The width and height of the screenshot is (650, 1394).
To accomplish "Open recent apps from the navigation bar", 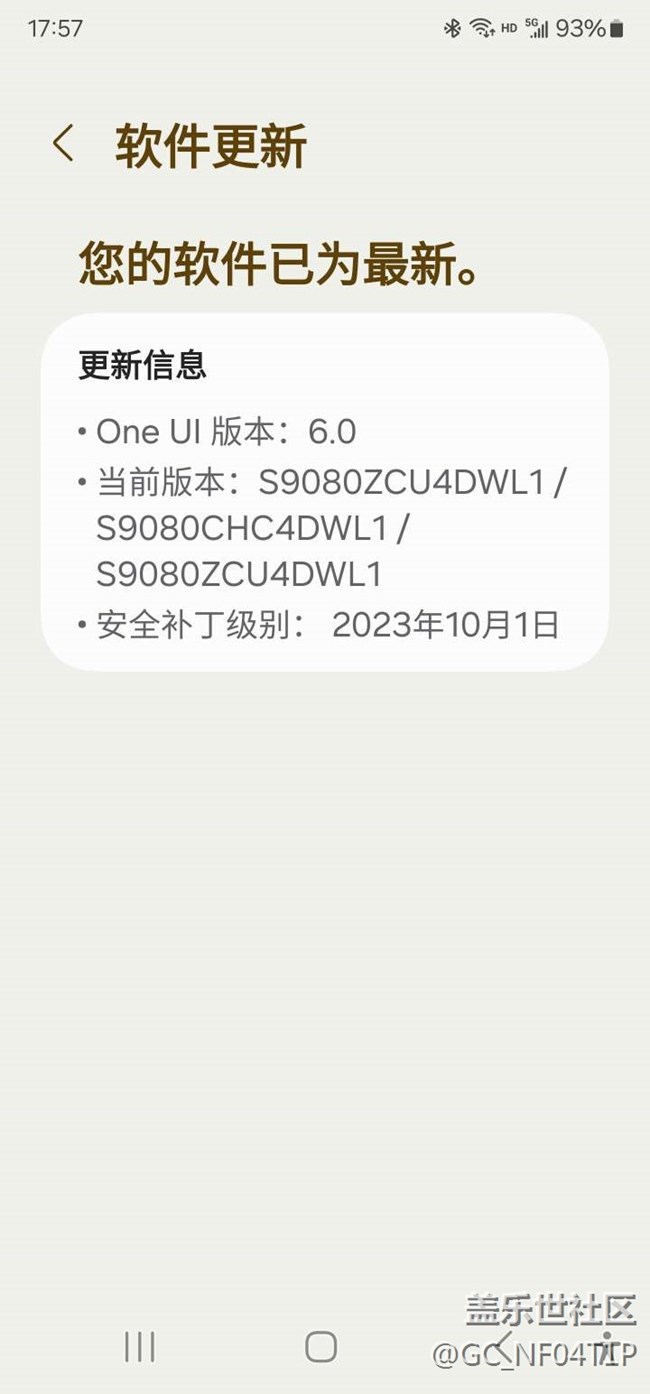I will point(140,1346).
